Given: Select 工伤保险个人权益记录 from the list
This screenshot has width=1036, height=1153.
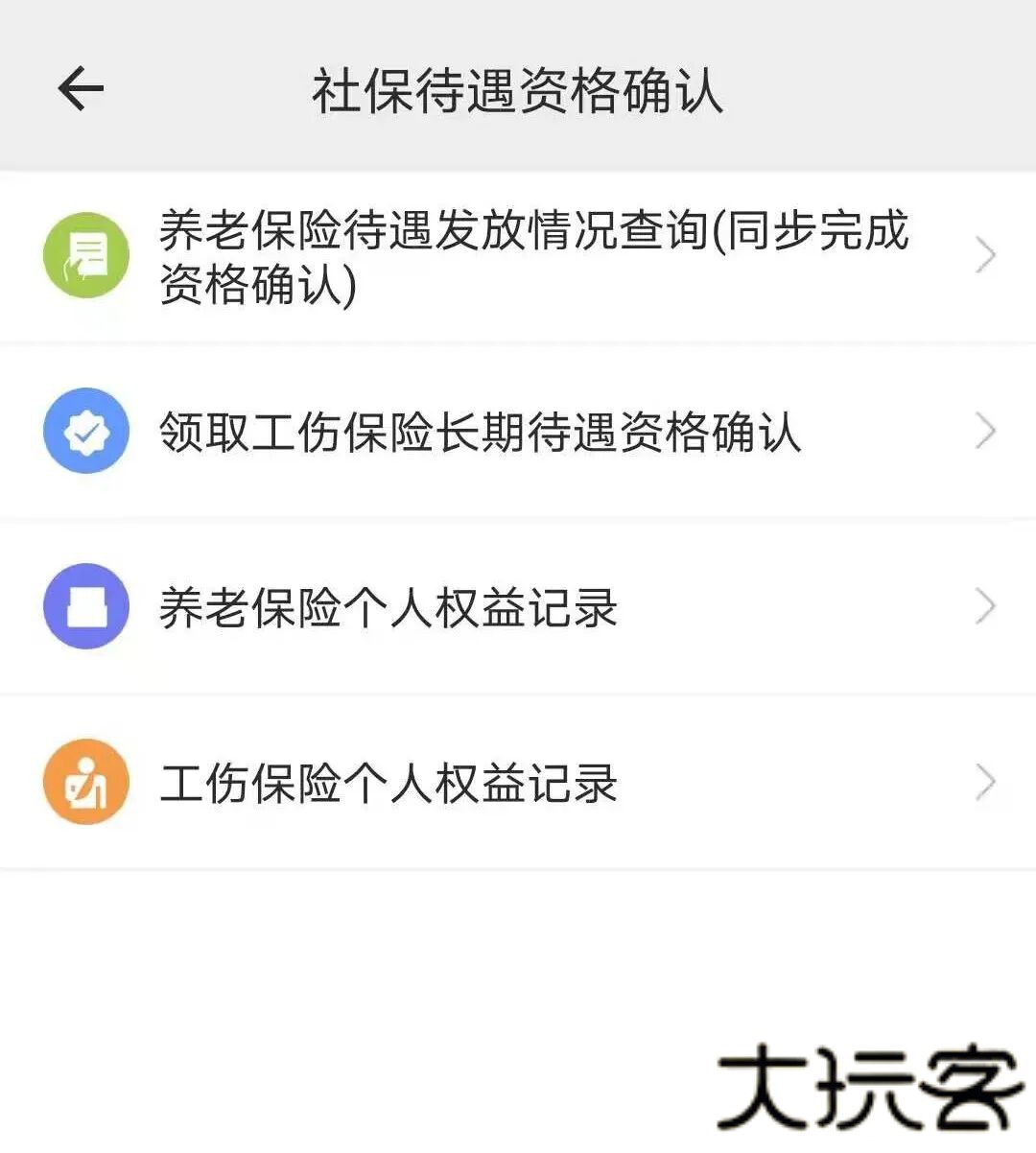Looking at the screenshot, I should [388, 782].
